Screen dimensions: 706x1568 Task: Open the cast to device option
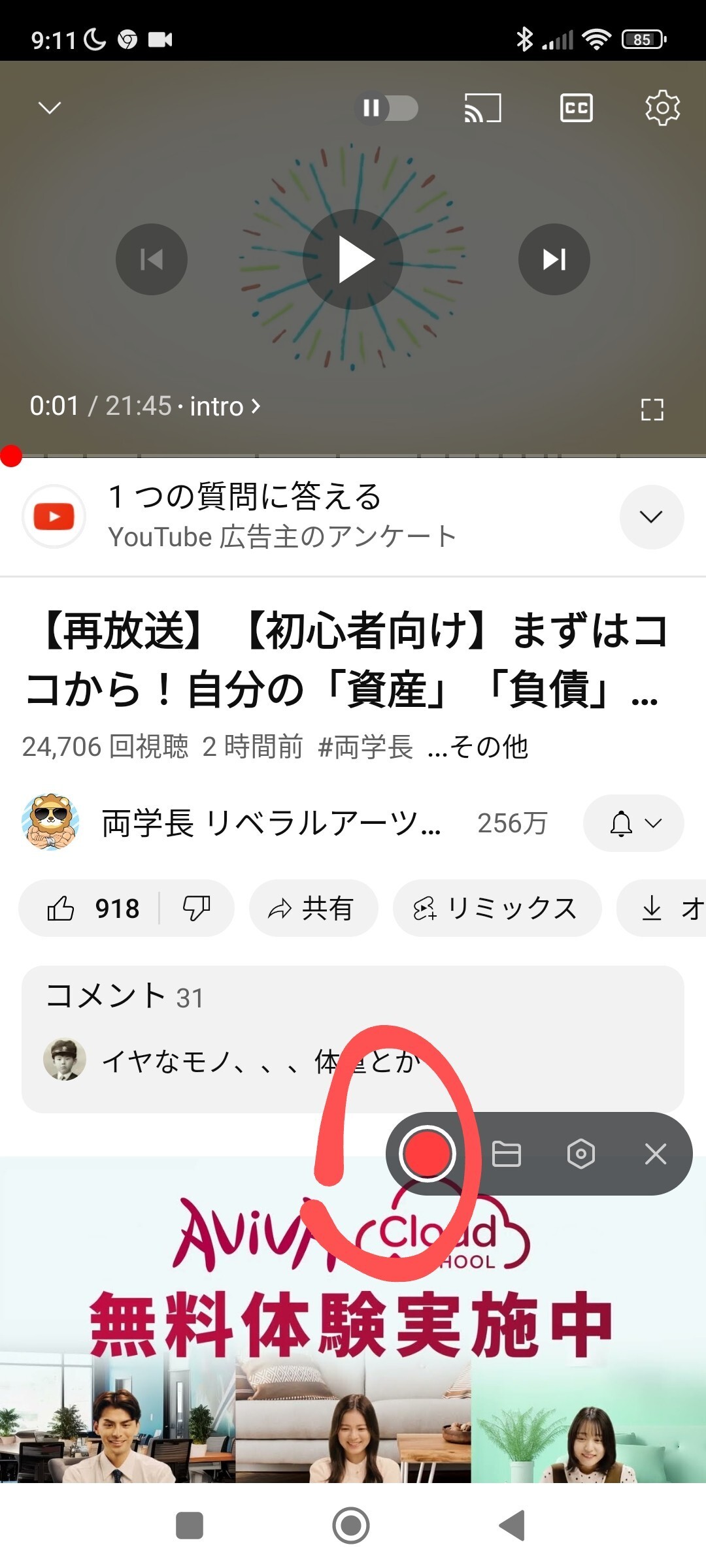[x=482, y=108]
